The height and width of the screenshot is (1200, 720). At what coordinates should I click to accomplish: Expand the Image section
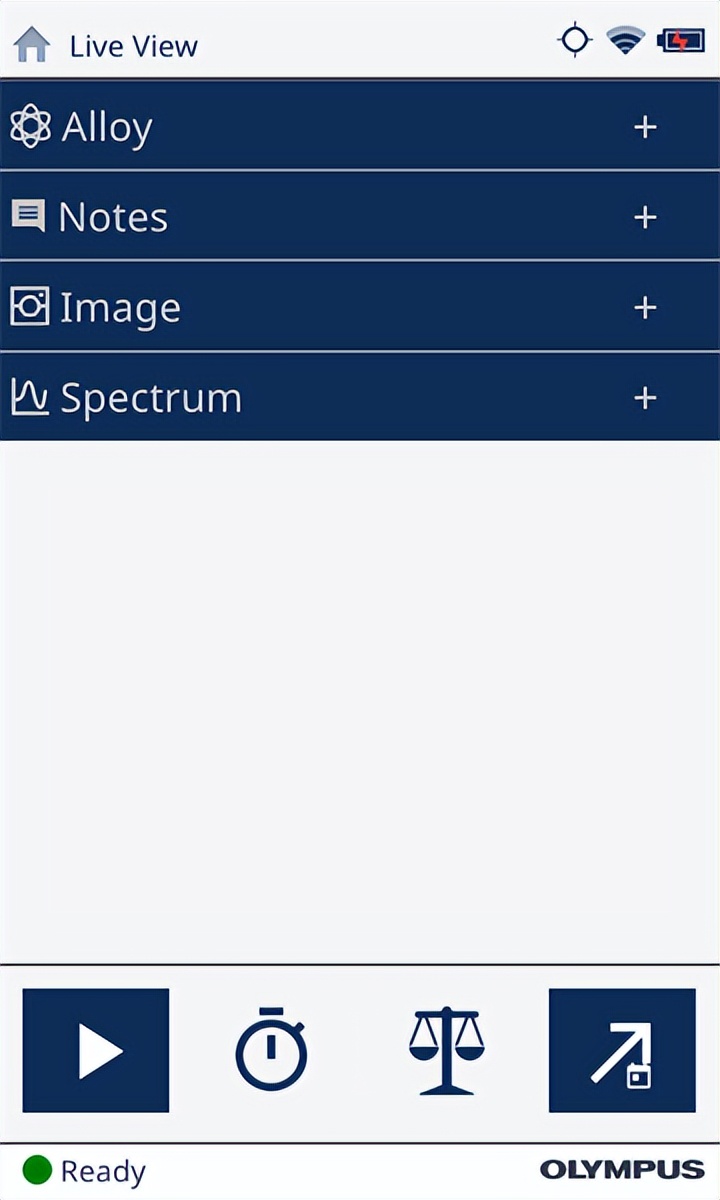[x=645, y=307]
